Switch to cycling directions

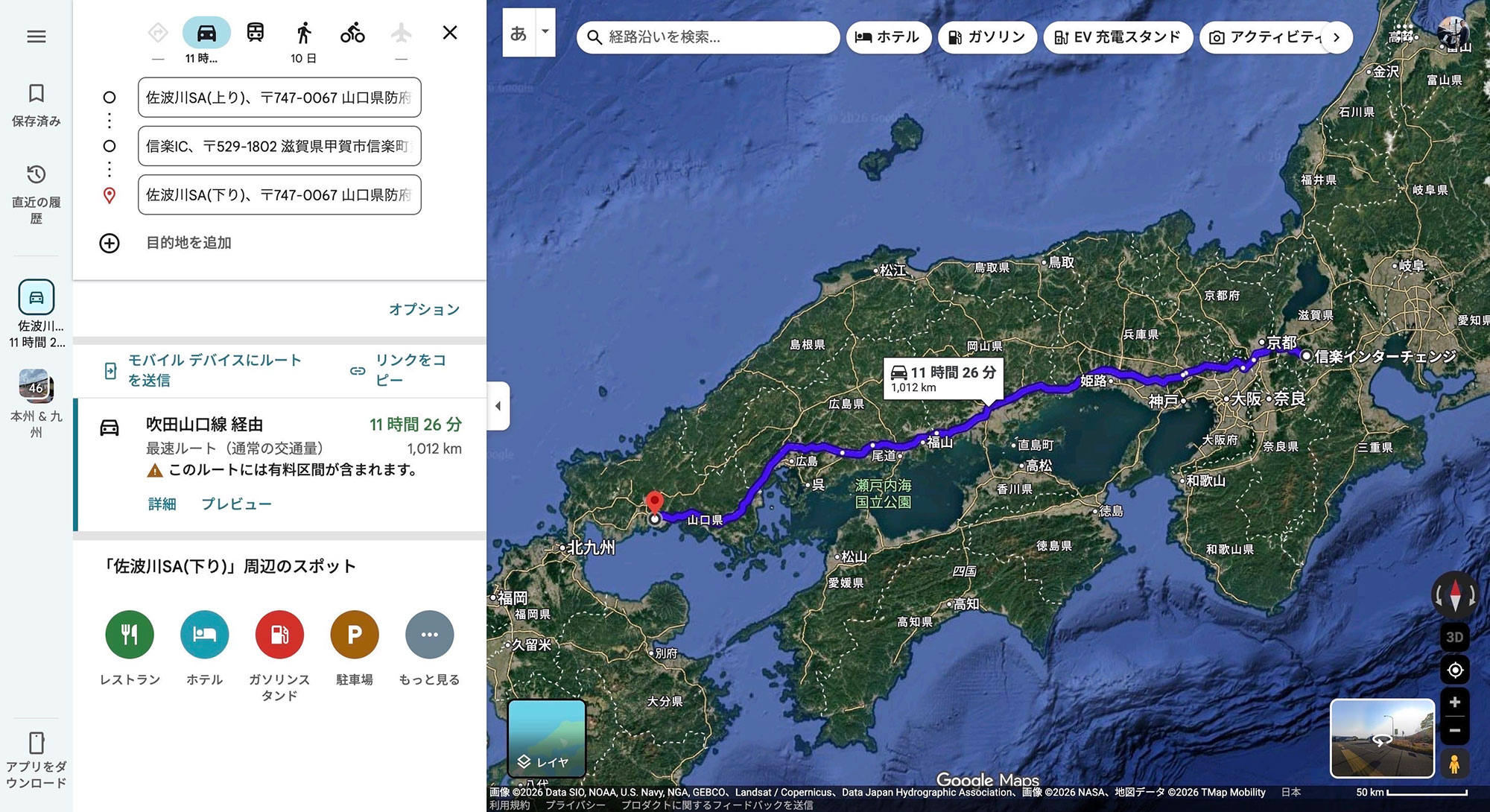[x=352, y=33]
